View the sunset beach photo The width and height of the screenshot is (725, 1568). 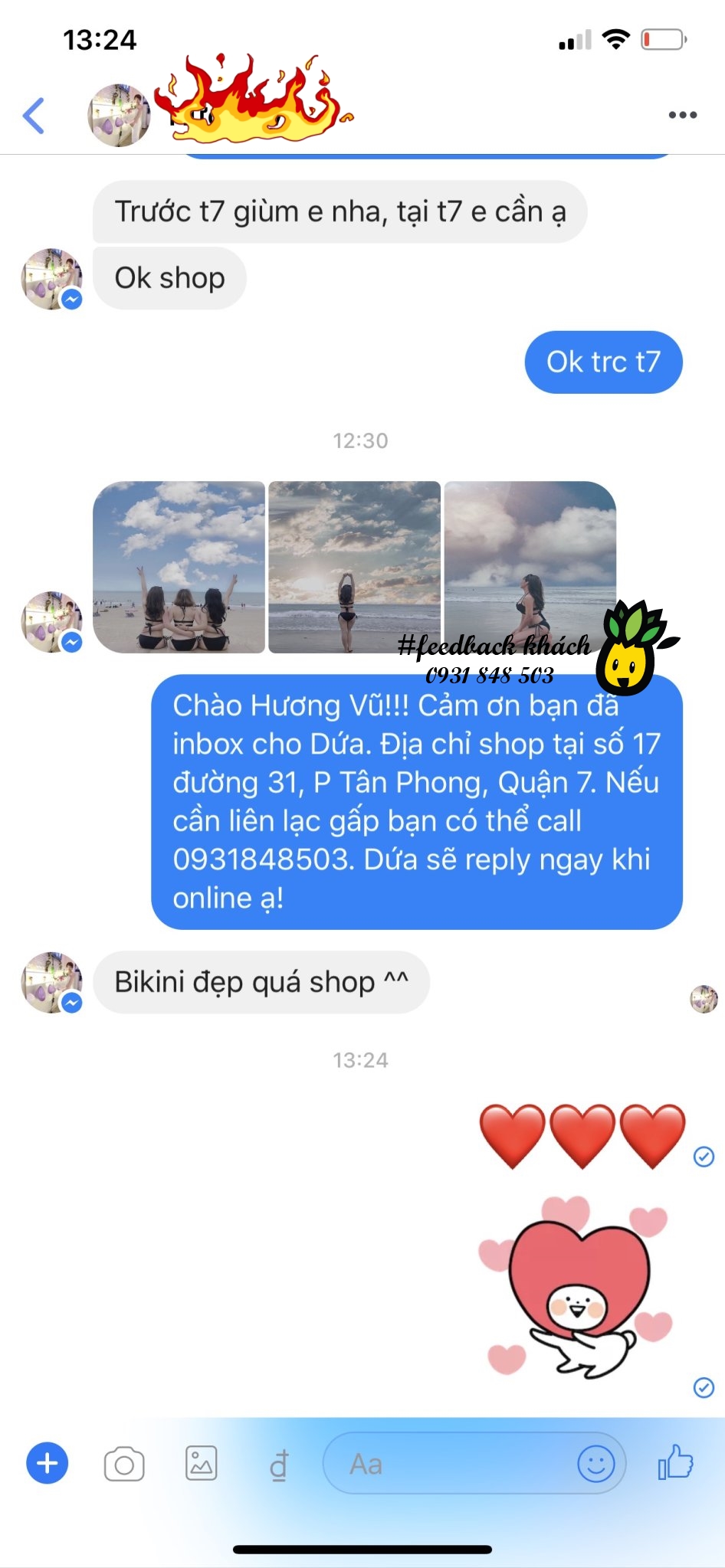[x=354, y=567]
